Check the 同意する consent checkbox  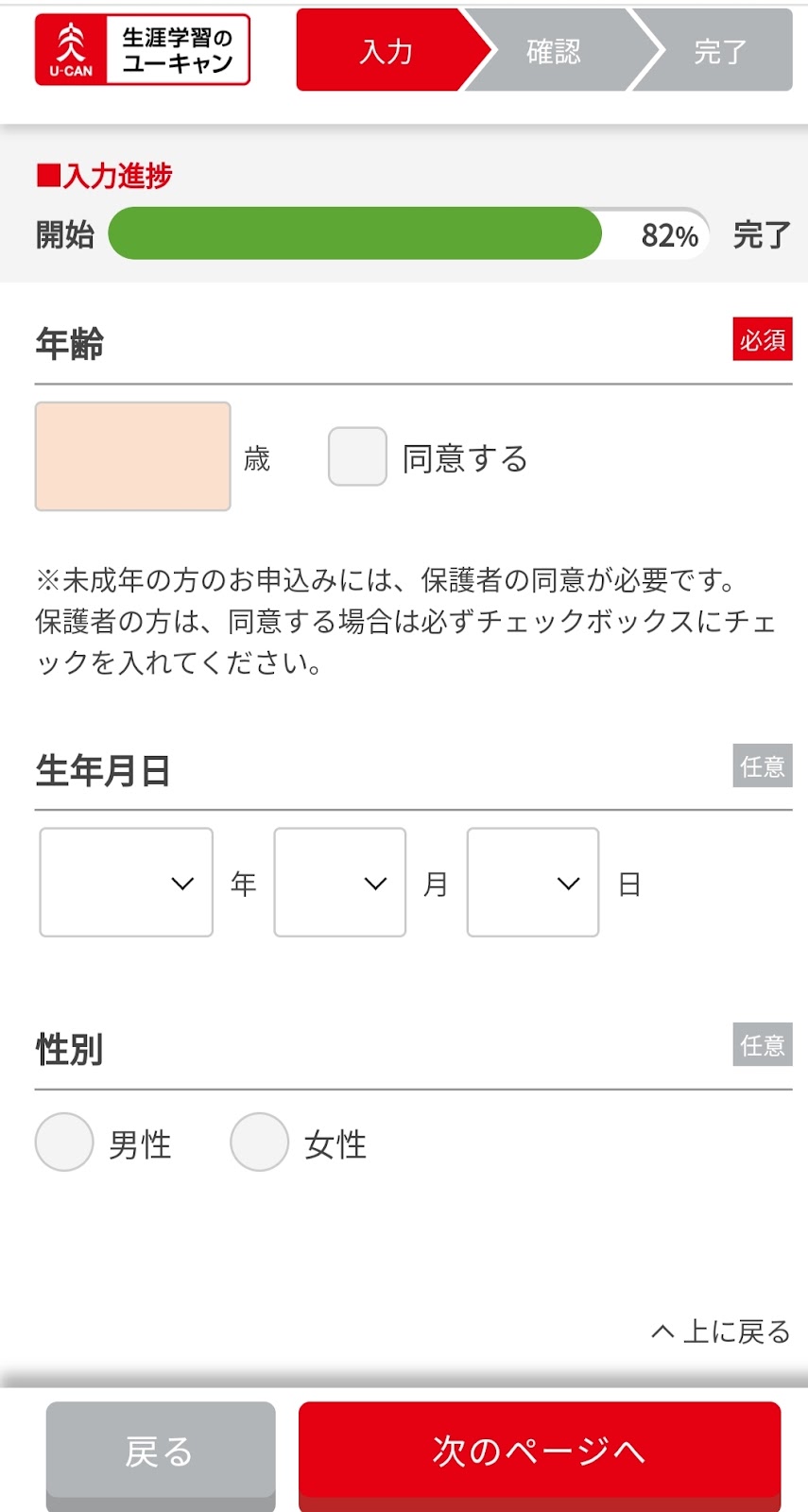[x=357, y=456]
